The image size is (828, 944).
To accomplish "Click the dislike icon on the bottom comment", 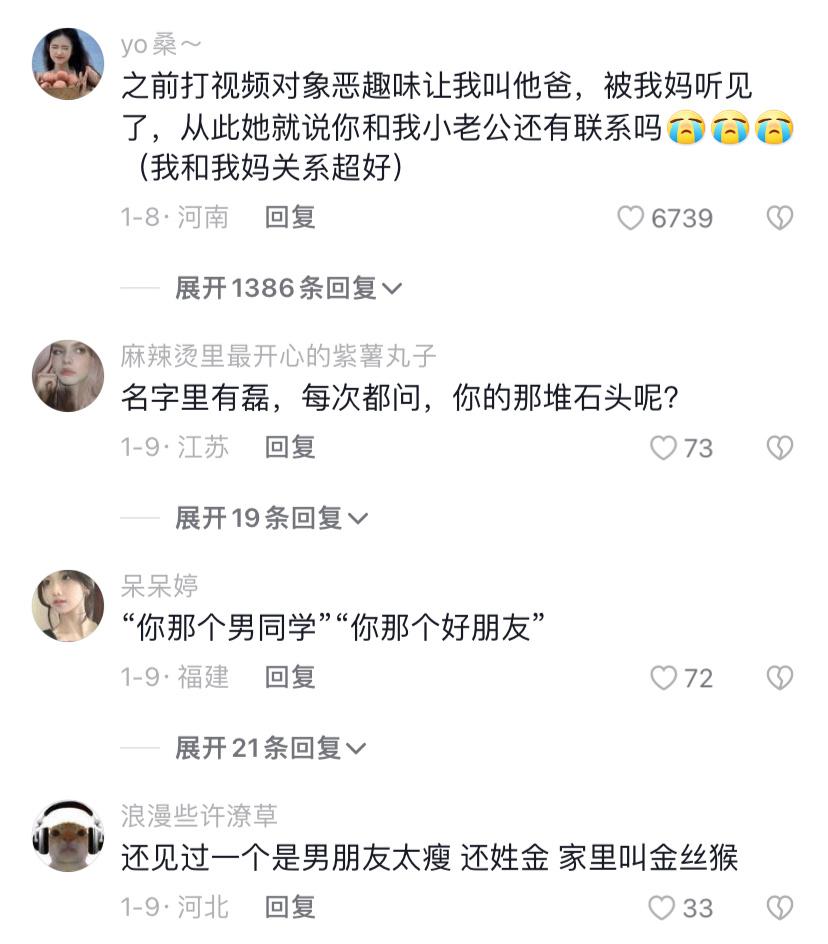I will coord(779,907).
